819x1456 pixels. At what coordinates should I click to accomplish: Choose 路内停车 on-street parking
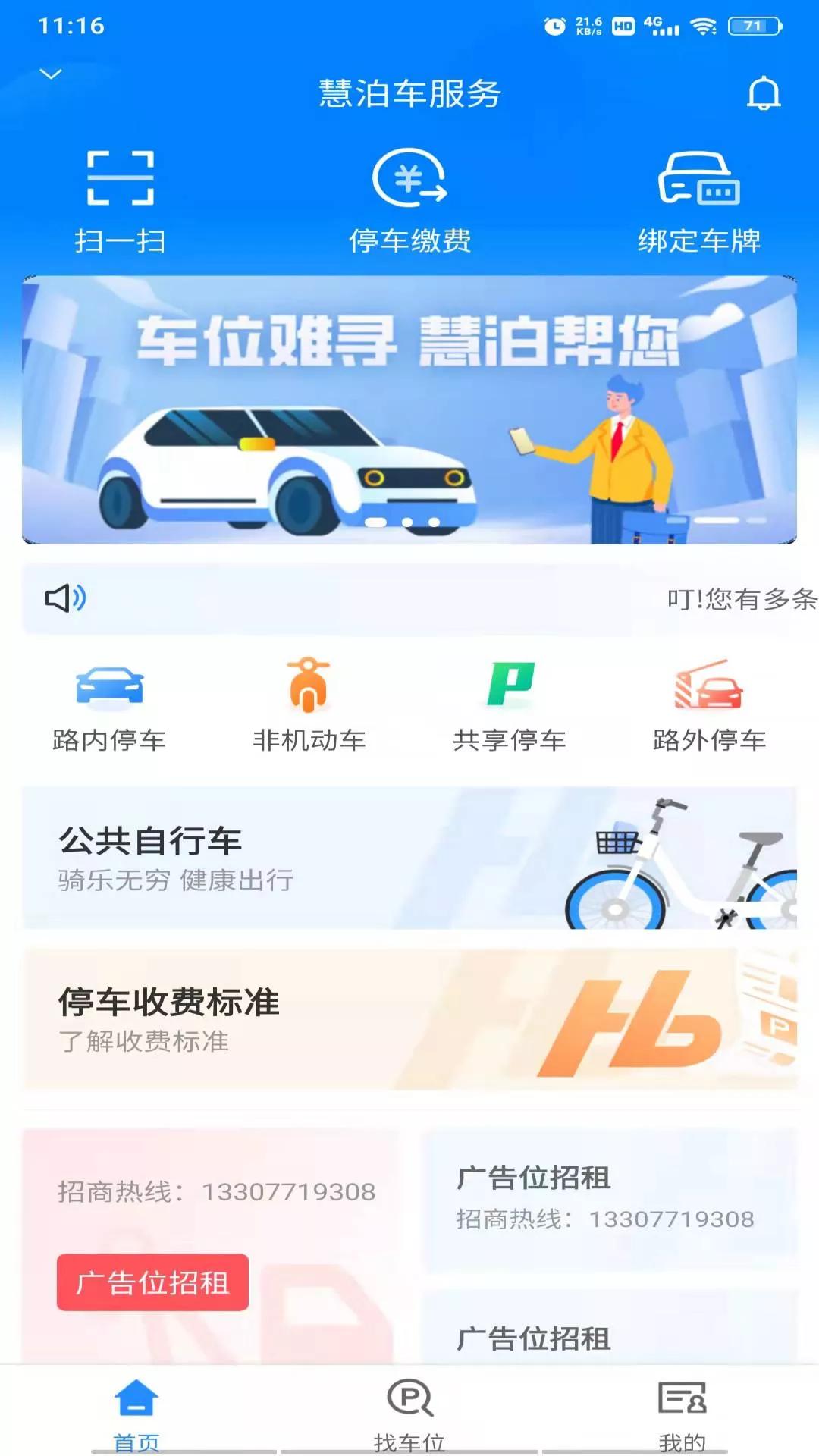click(109, 705)
